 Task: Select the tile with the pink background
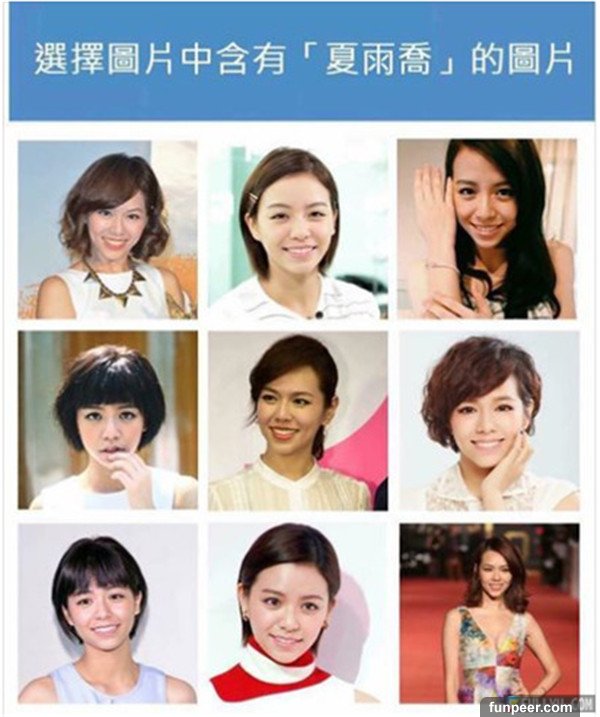point(297,420)
